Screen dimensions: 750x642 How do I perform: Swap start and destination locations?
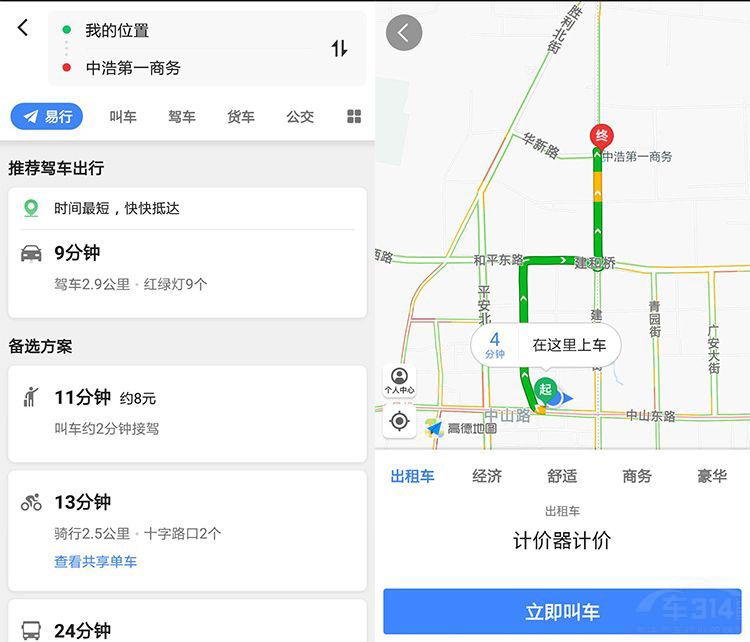click(x=339, y=48)
